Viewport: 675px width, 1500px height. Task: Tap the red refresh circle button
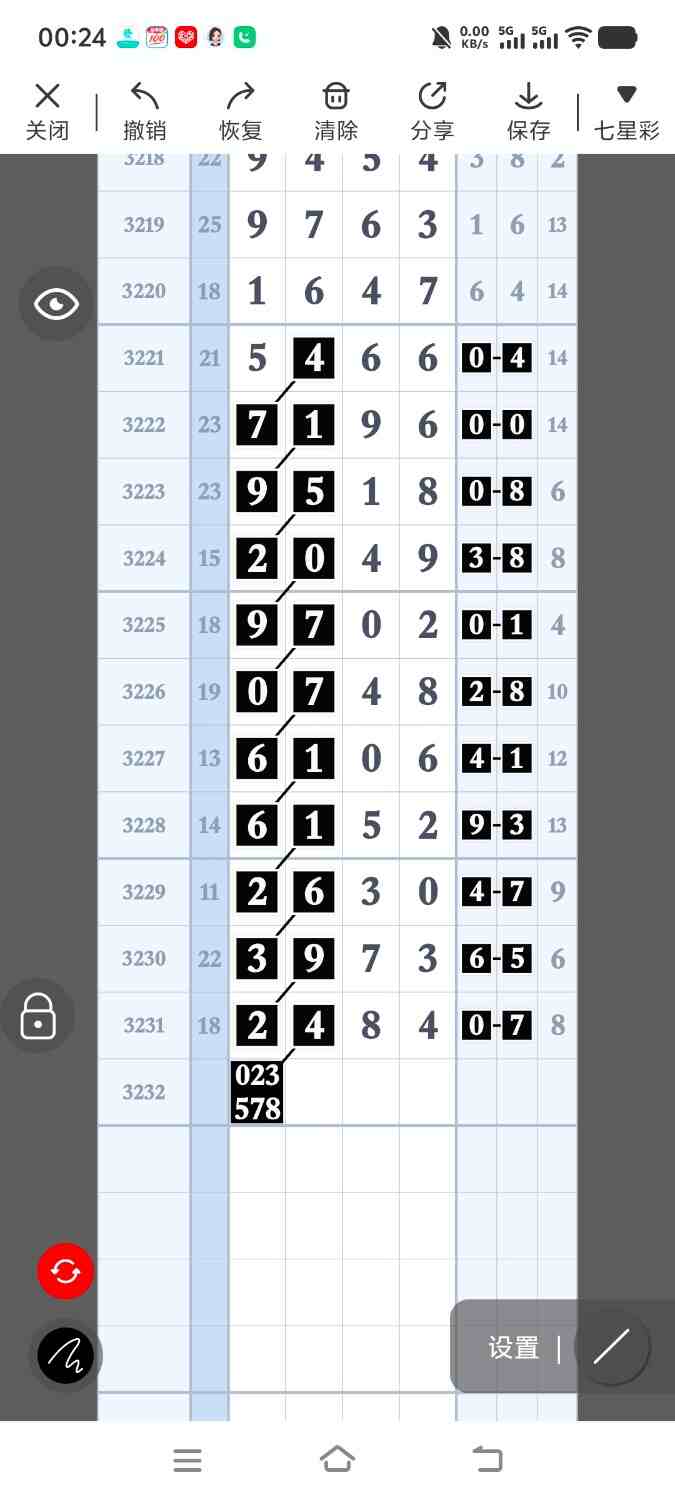click(65, 1271)
